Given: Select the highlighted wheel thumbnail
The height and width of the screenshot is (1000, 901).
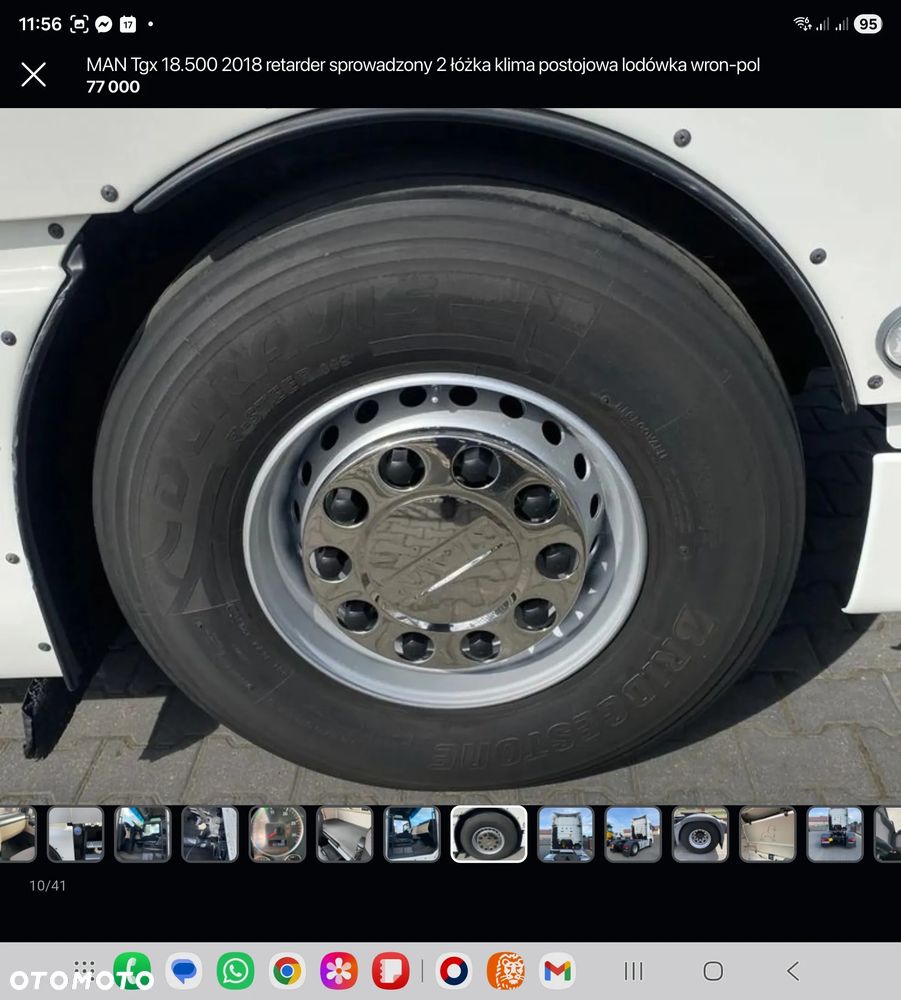Looking at the screenshot, I should pyautogui.click(x=488, y=834).
